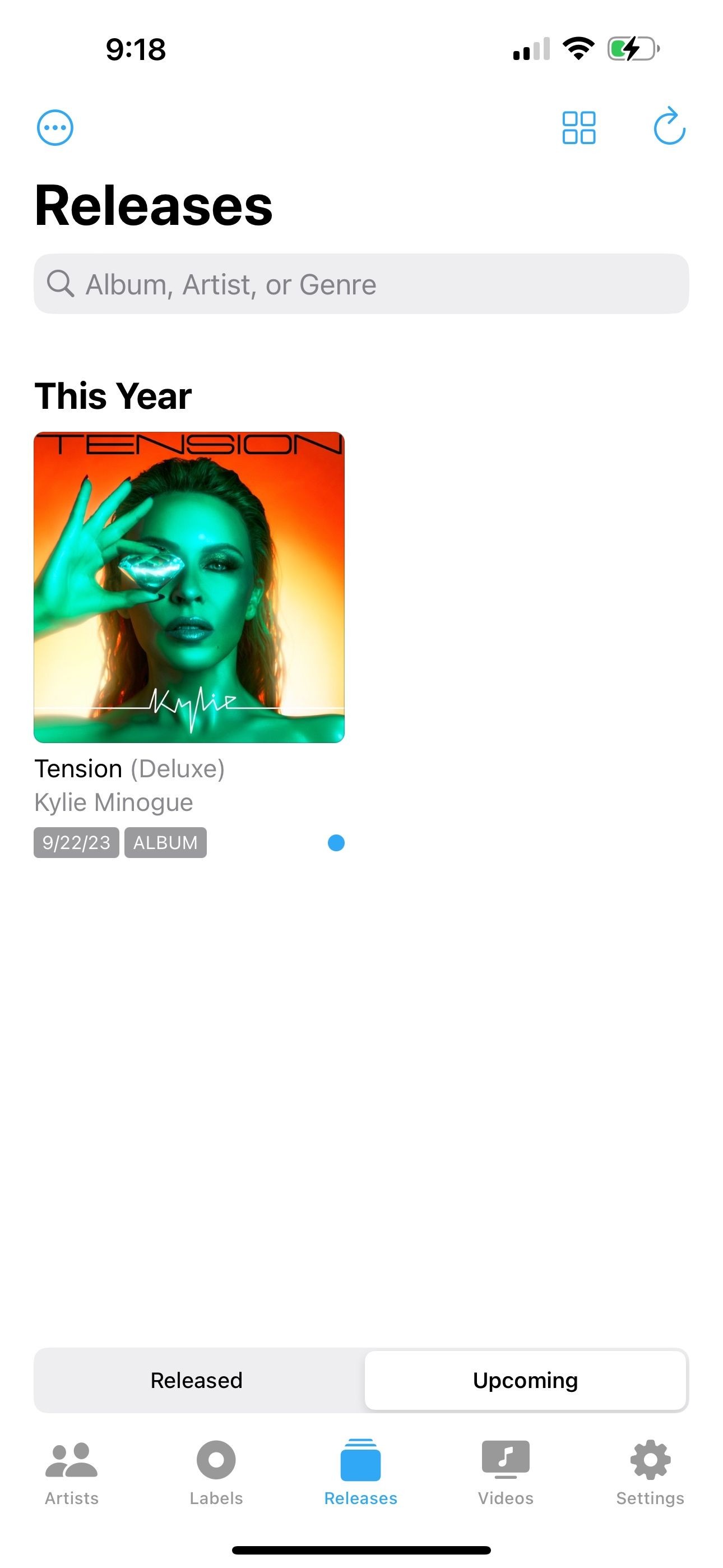Go to the Artists tab
The width and height of the screenshot is (723, 1568).
click(72, 1473)
